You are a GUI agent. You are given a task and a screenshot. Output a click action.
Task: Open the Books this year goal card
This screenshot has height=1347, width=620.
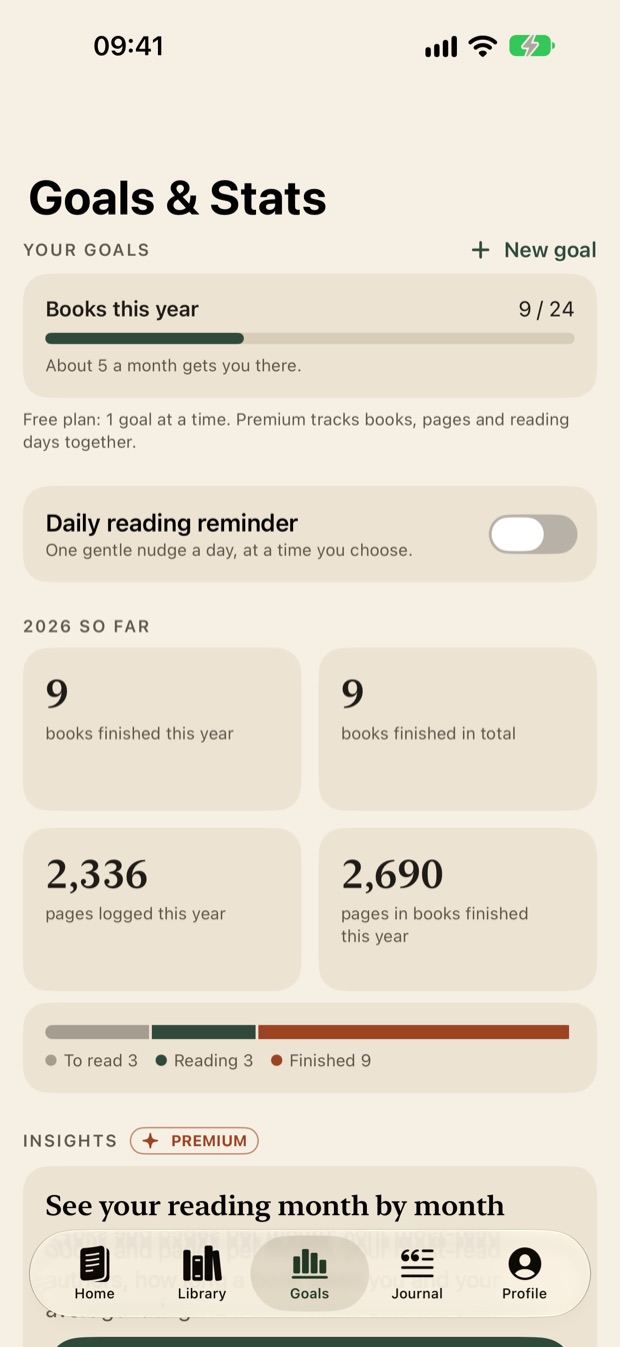pyautogui.click(x=310, y=336)
